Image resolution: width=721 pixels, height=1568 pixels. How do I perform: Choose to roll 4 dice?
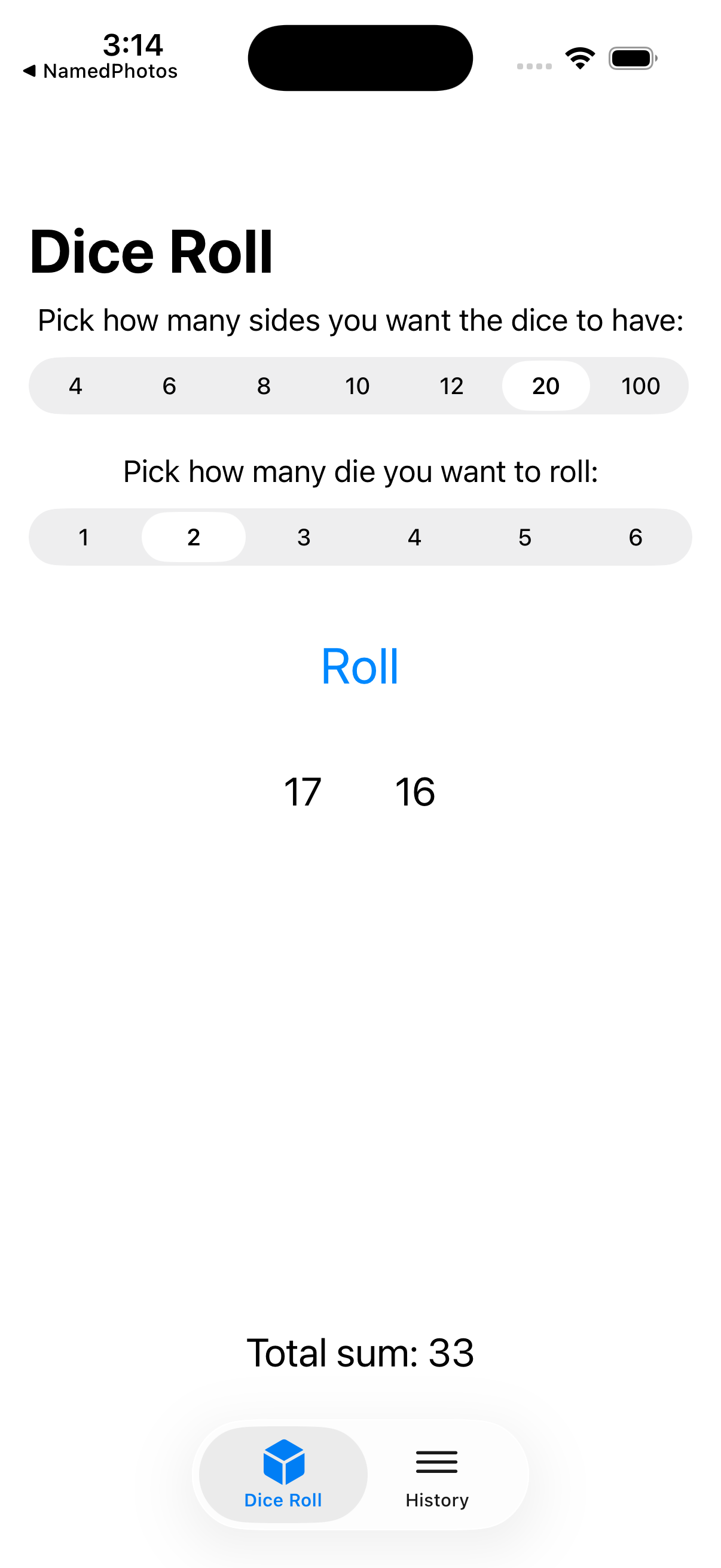point(414,537)
